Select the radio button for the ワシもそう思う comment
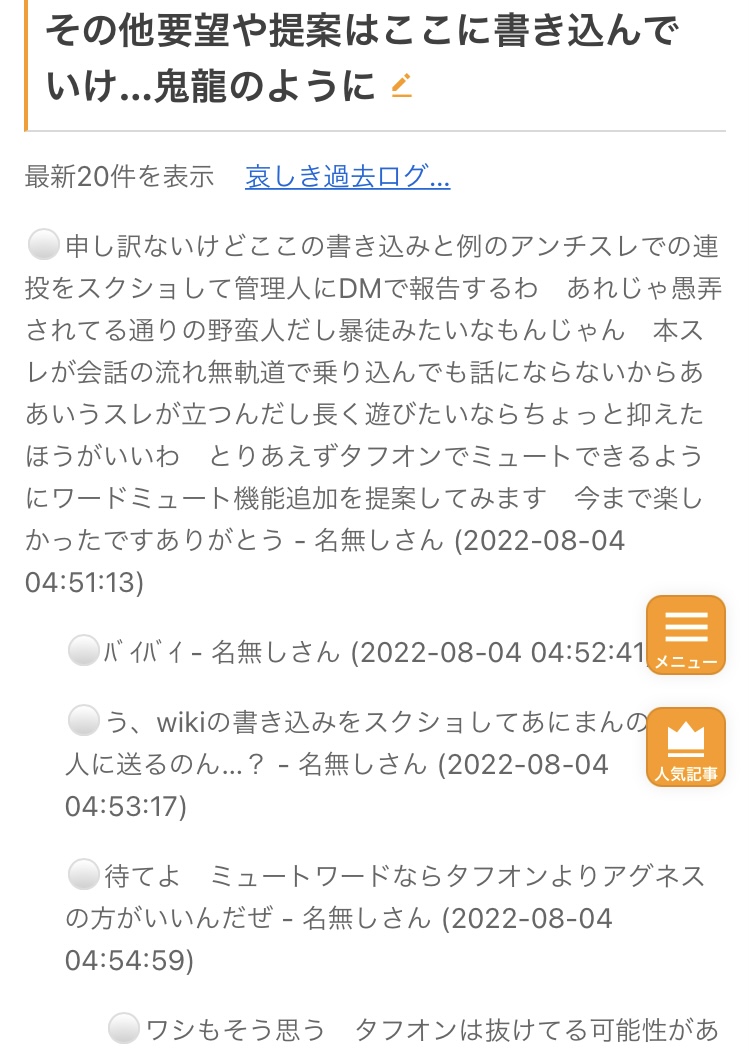This screenshot has width=750, height=1051. (125, 1027)
